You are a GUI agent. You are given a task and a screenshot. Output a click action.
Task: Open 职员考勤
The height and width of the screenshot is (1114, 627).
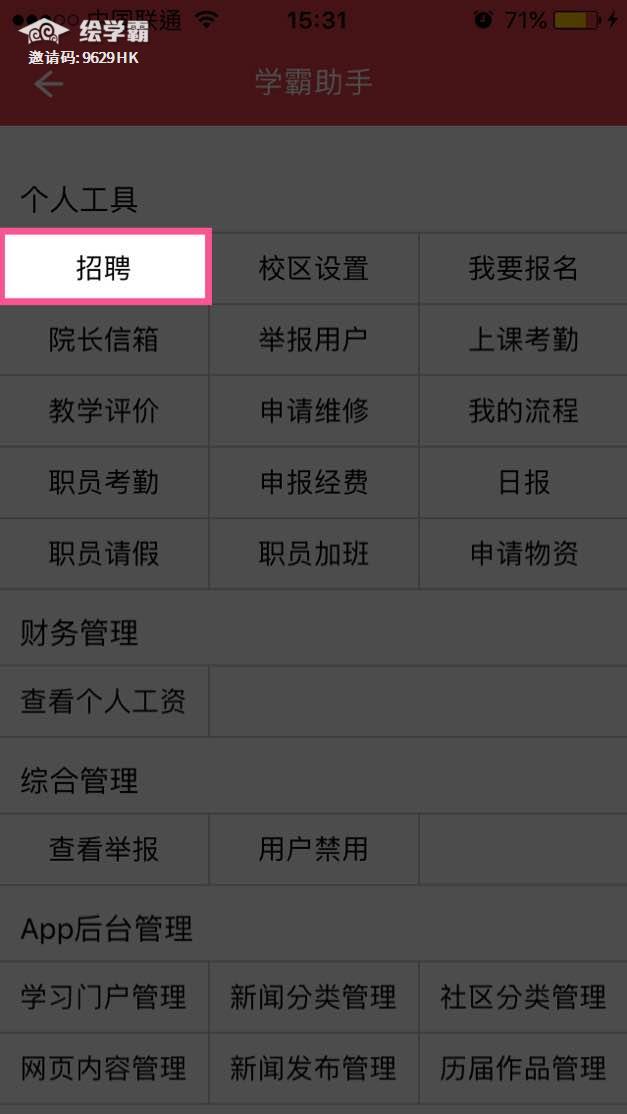pyautogui.click(x=104, y=482)
